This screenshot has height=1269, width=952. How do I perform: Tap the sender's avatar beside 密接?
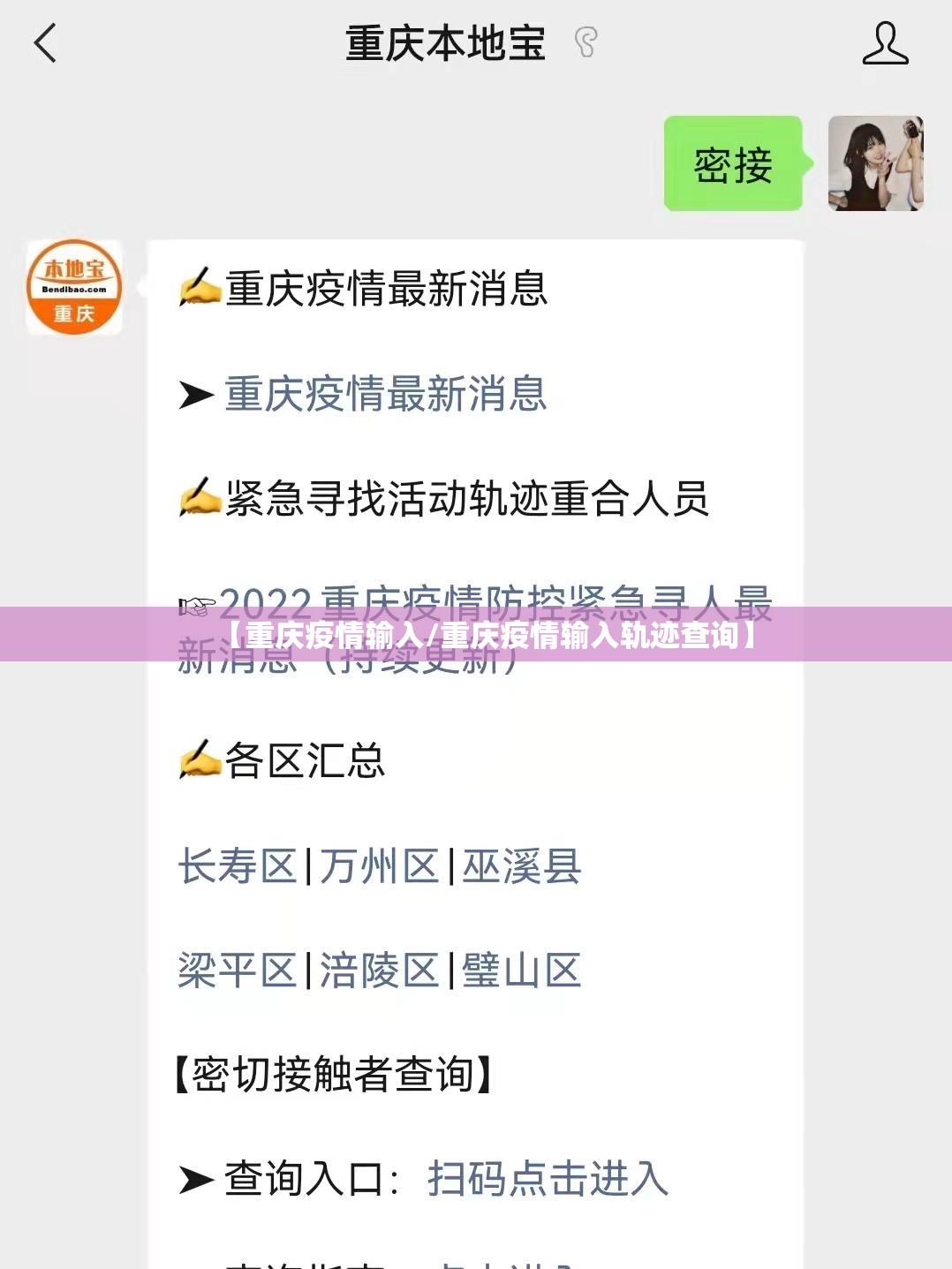875,163
